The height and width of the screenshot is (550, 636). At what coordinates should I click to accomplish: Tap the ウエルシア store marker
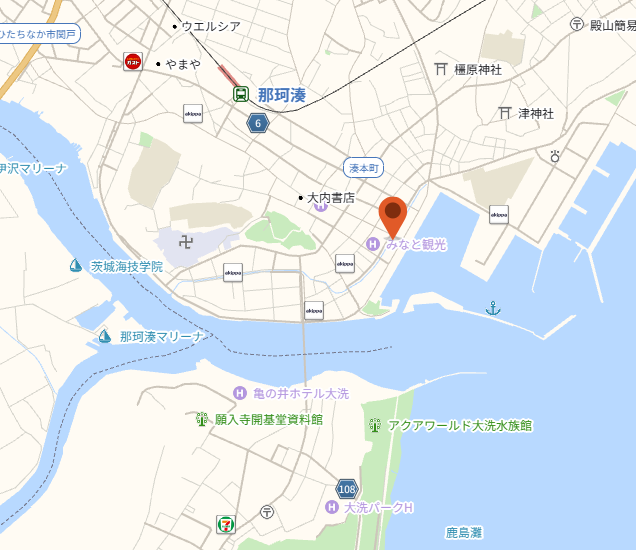click(x=175, y=26)
